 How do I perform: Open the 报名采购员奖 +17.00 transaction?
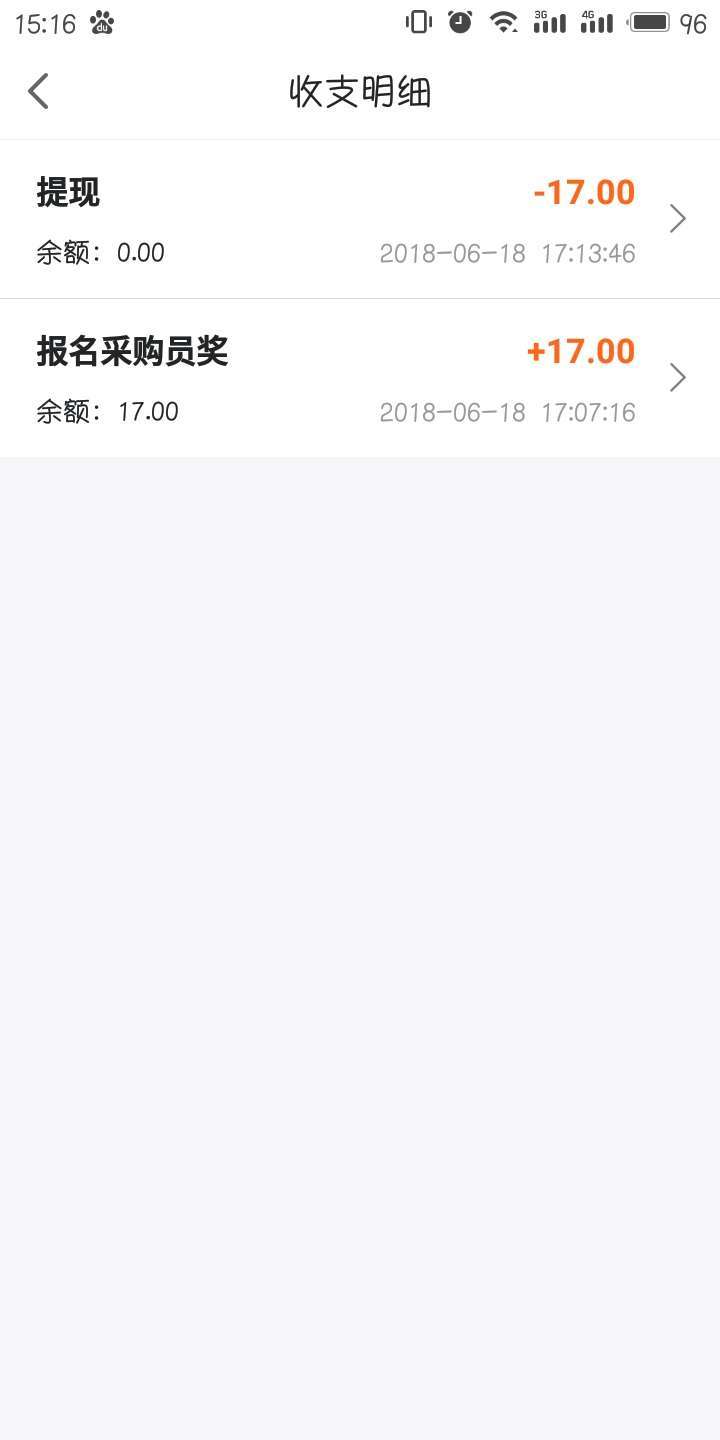pyautogui.click(x=360, y=378)
